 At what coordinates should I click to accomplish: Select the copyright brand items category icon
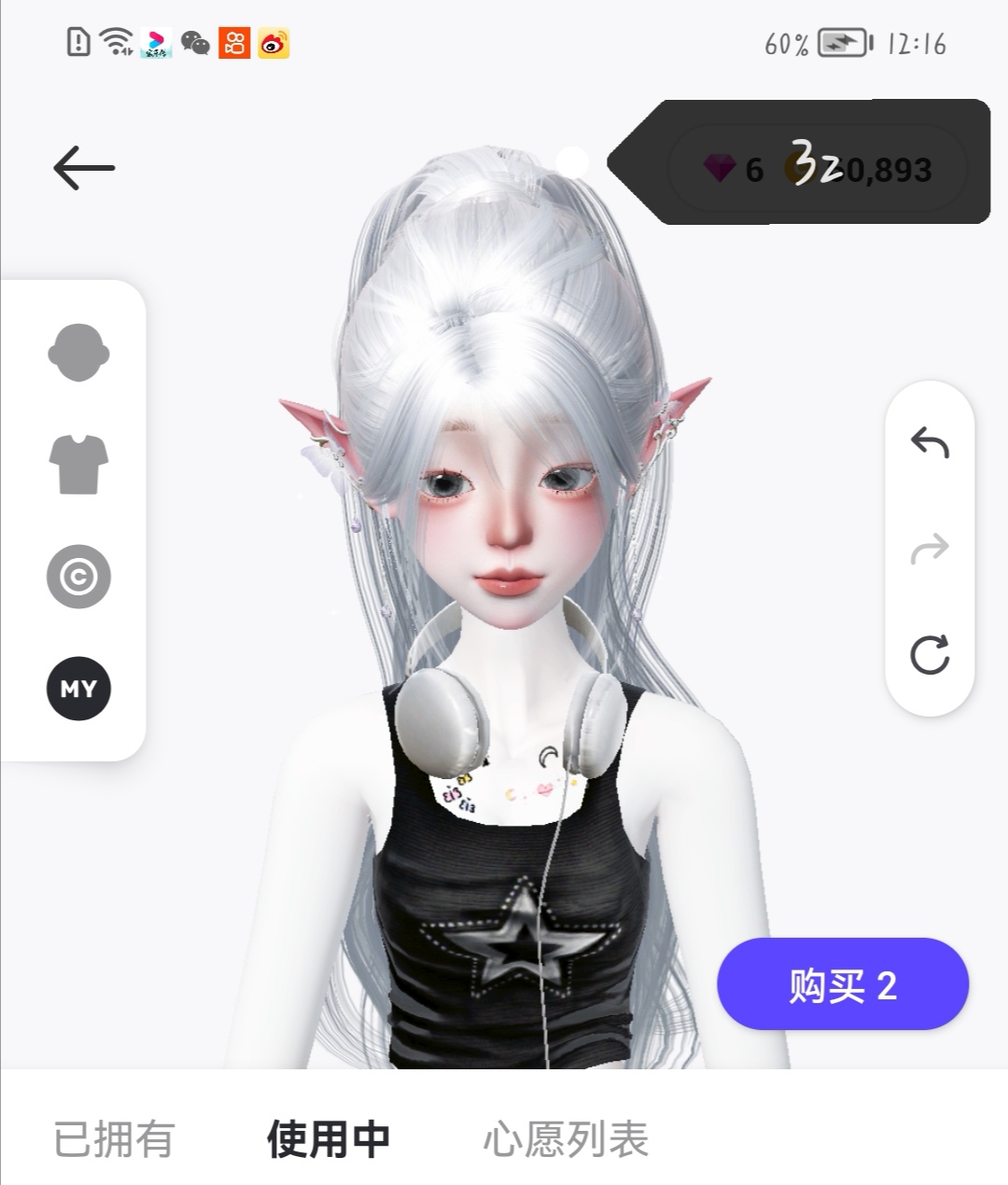(78, 577)
